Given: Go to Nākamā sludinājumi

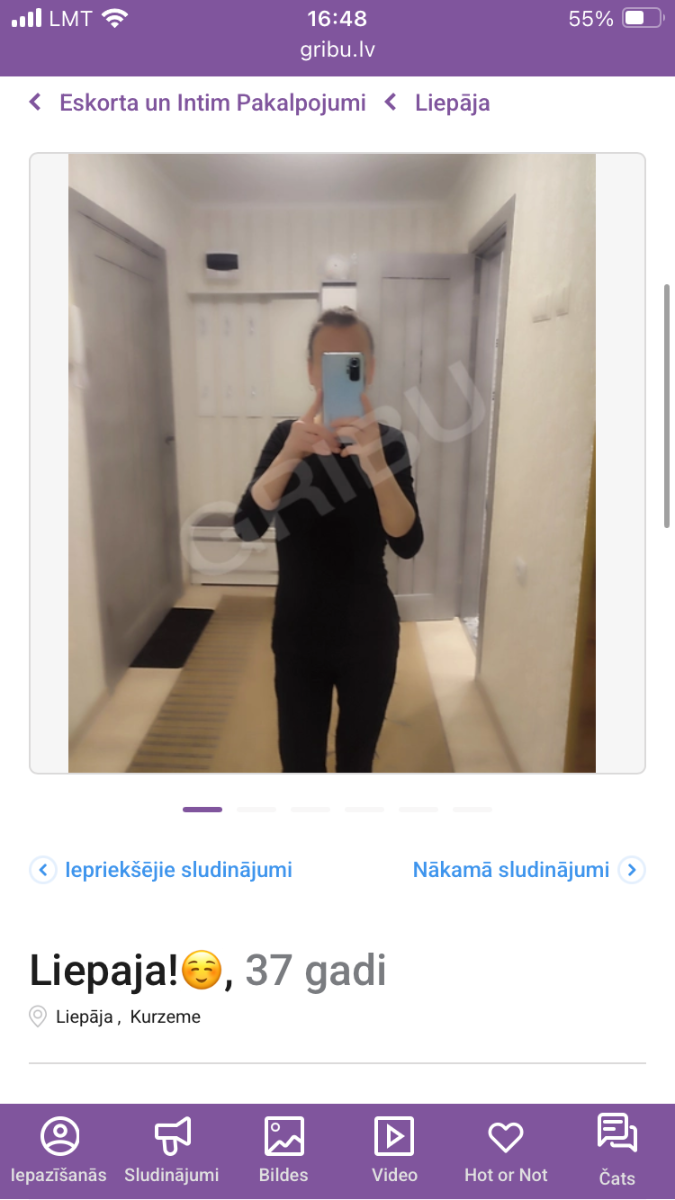Looking at the screenshot, I should pyautogui.click(x=528, y=870).
